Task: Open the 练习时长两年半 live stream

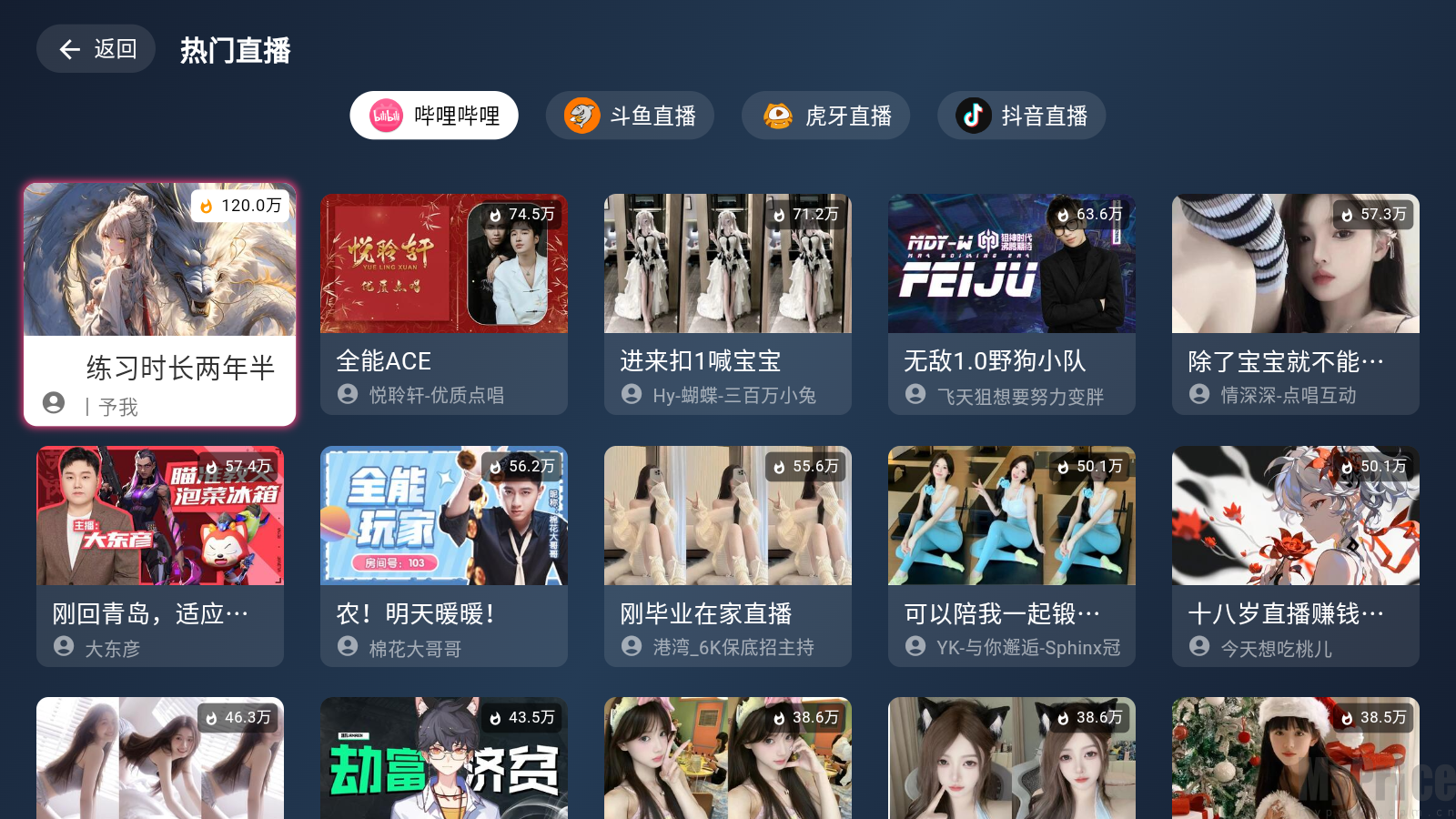Action: click(x=160, y=304)
